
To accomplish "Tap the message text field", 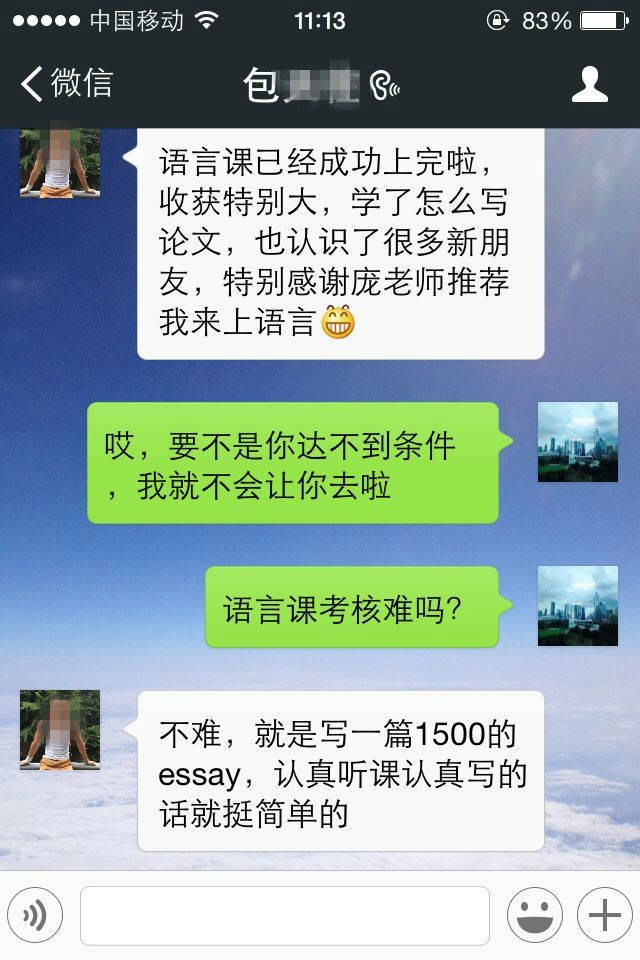I will tap(285, 915).
